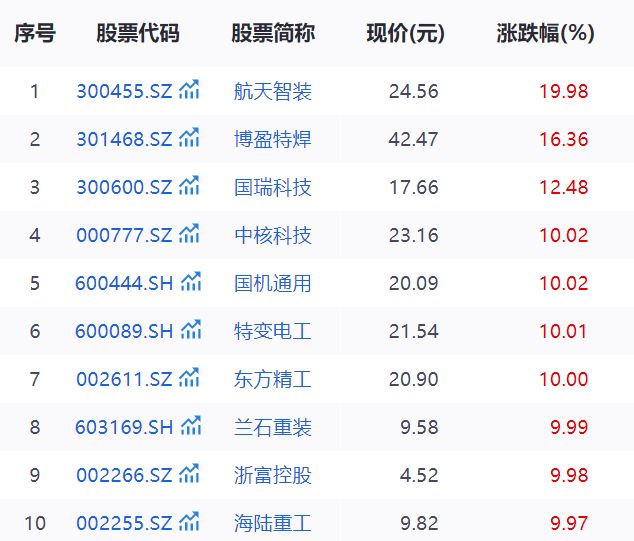
Task: Open 国机通用 stock details
Action: (x=272, y=284)
